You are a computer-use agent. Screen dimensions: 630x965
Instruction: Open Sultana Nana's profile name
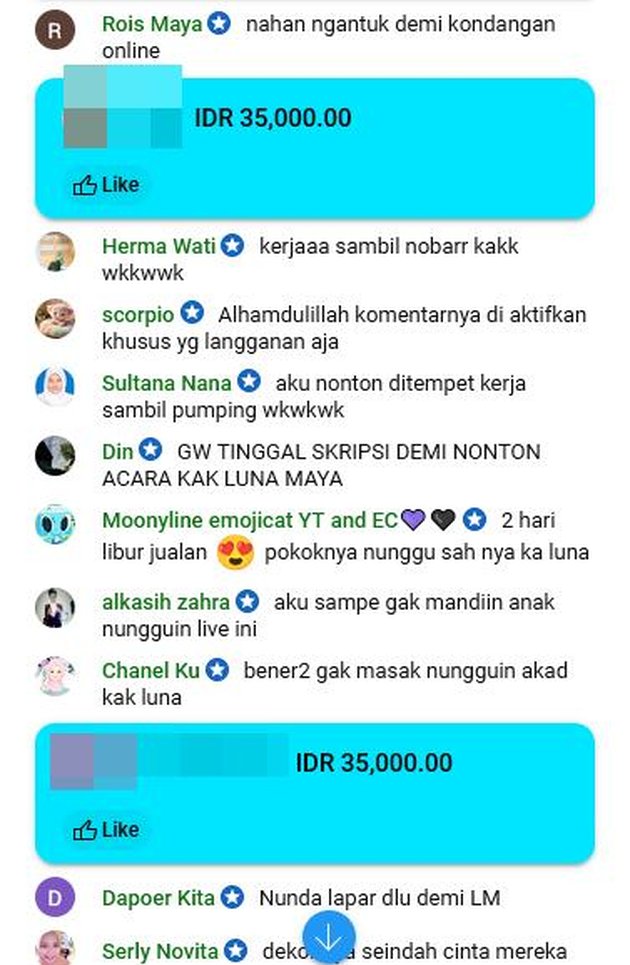pyautogui.click(x=166, y=383)
